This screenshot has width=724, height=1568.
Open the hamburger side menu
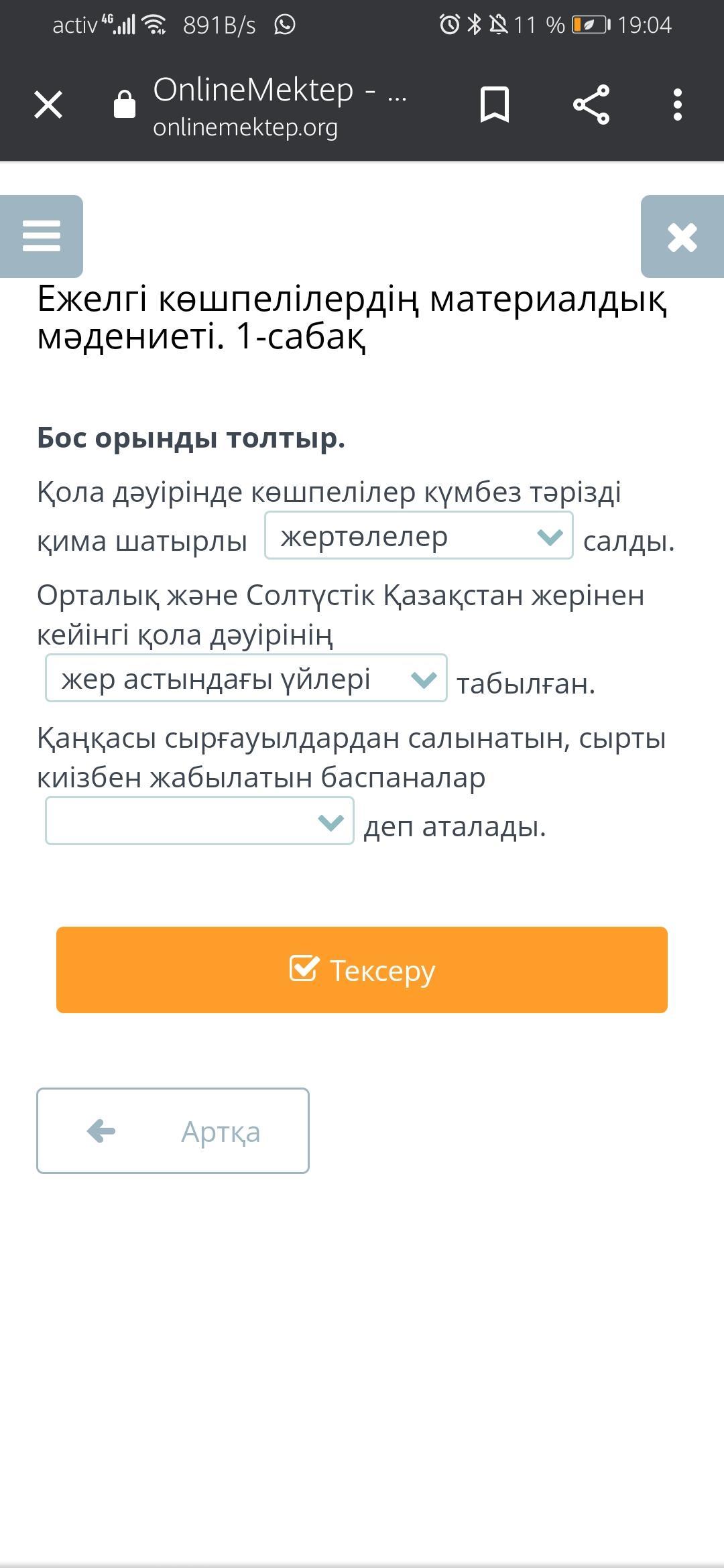pyautogui.click(x=42, y=237)
